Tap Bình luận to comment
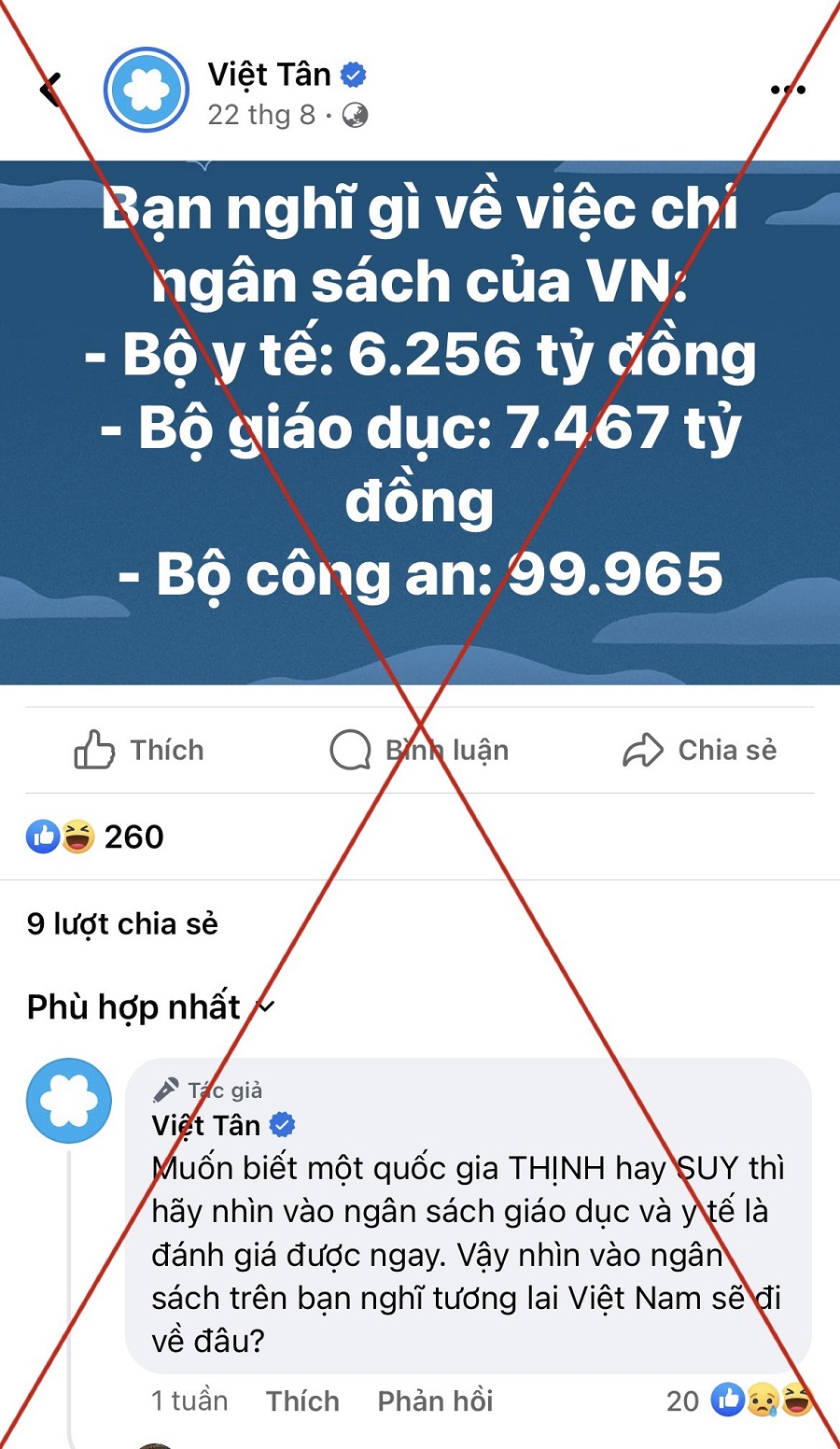The width and height of the screenshot is (840, 1449). 420,750
